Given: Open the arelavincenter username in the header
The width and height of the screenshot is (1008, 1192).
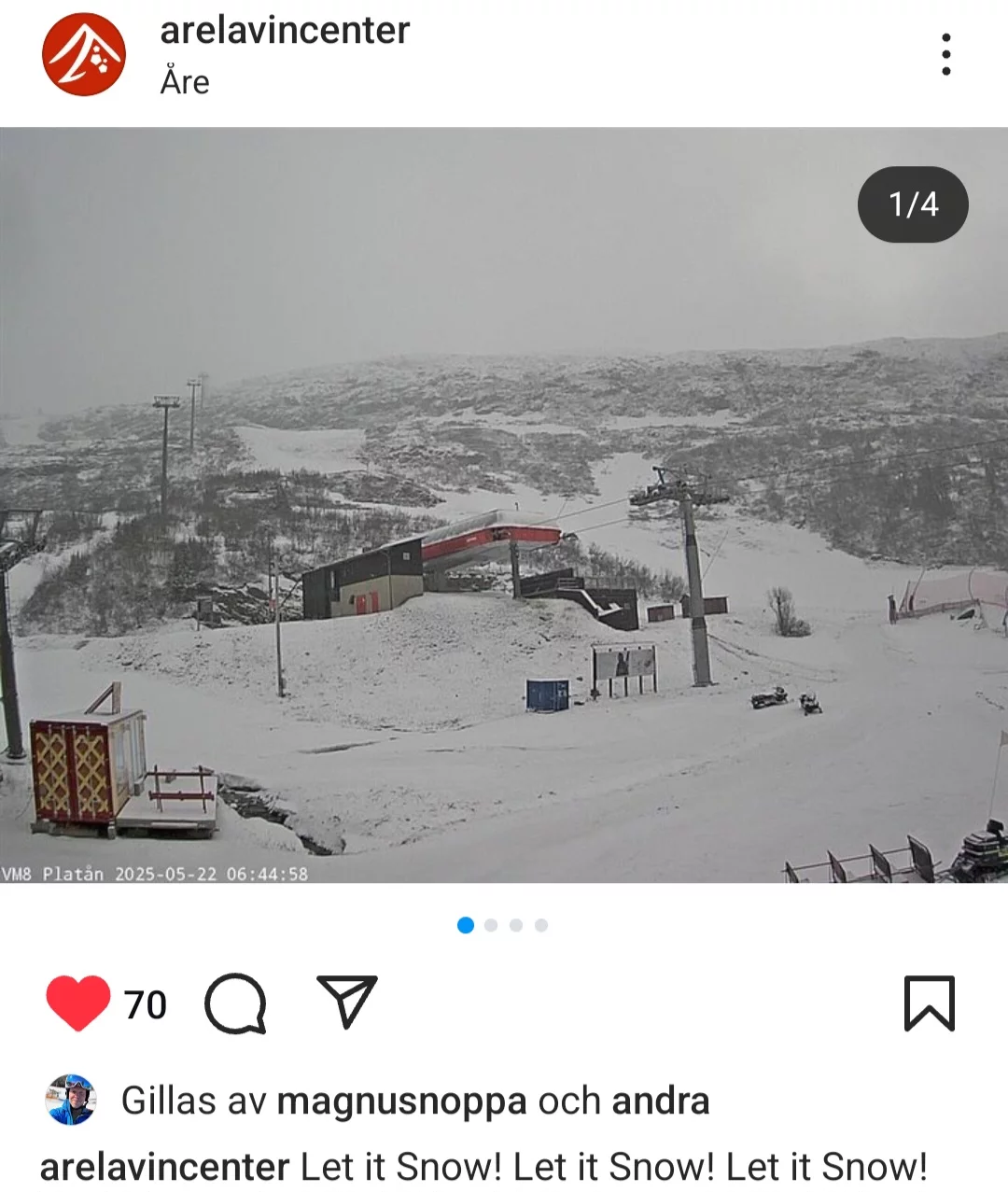Looking at the screenshot, I should (285, 31).
